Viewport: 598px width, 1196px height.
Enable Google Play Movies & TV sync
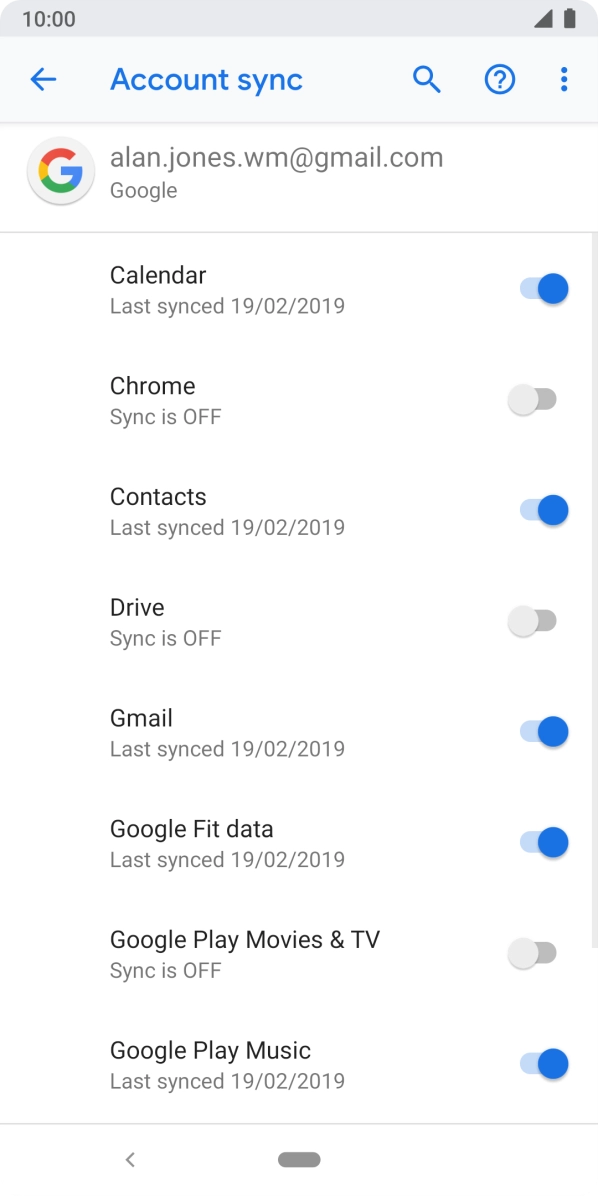point(532,953)
